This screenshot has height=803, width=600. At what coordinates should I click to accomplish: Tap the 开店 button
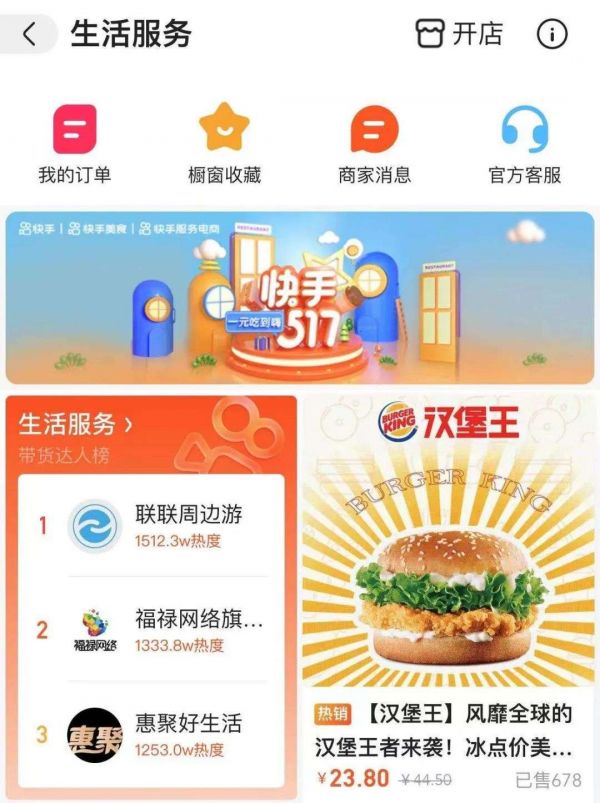(x=459, y=34)
